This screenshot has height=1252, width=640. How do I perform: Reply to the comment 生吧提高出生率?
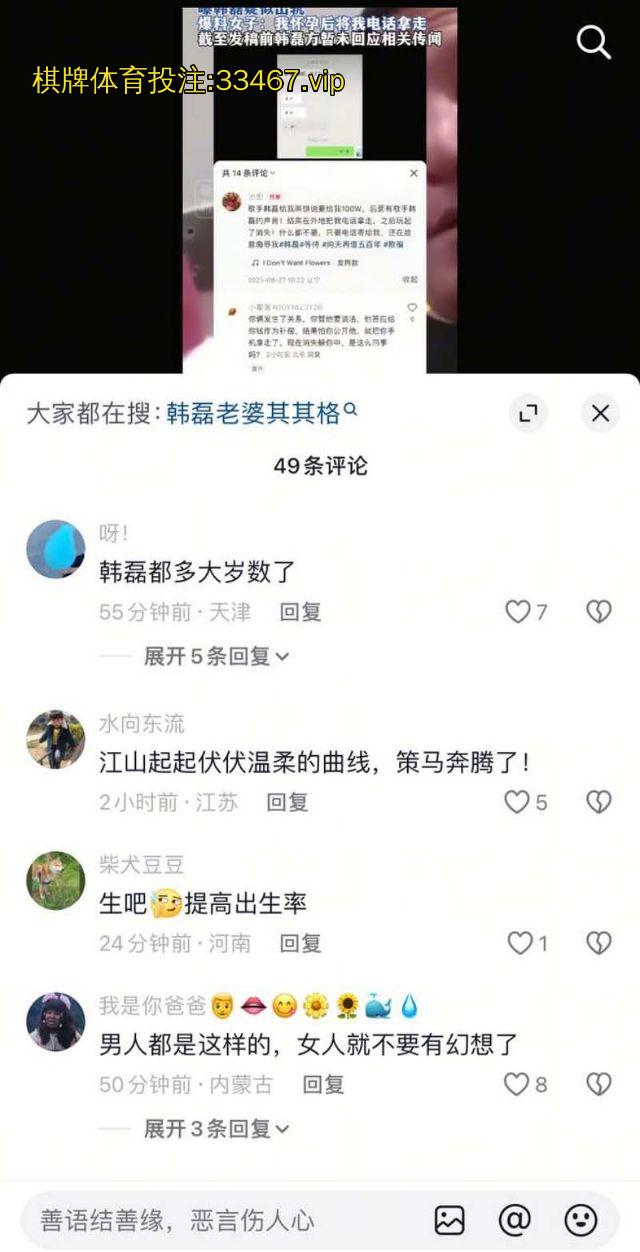[x=300, y=943]
